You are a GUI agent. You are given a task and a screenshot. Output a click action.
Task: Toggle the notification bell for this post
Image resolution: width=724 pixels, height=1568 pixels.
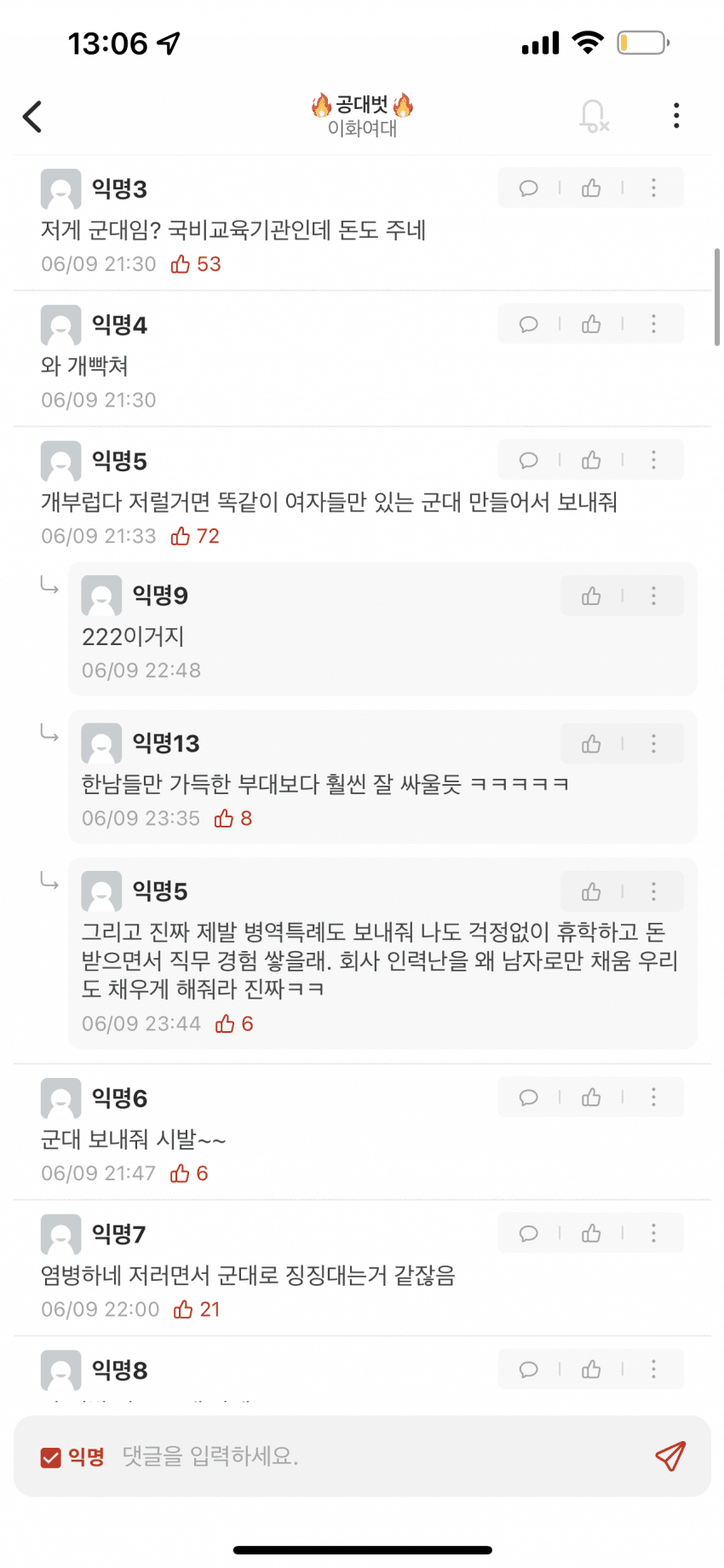[x=593, y=116]
